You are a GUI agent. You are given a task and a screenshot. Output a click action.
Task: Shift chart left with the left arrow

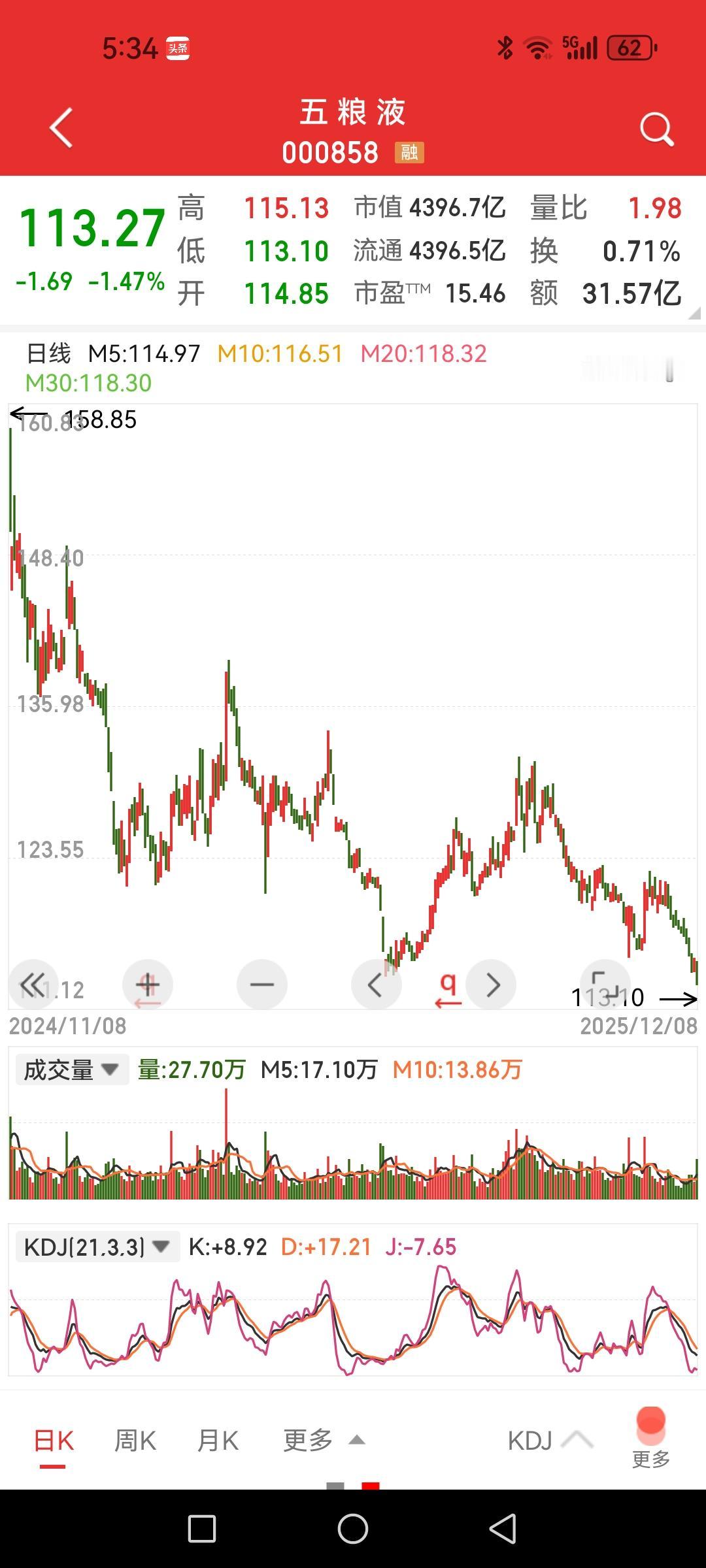click(377, 984)
